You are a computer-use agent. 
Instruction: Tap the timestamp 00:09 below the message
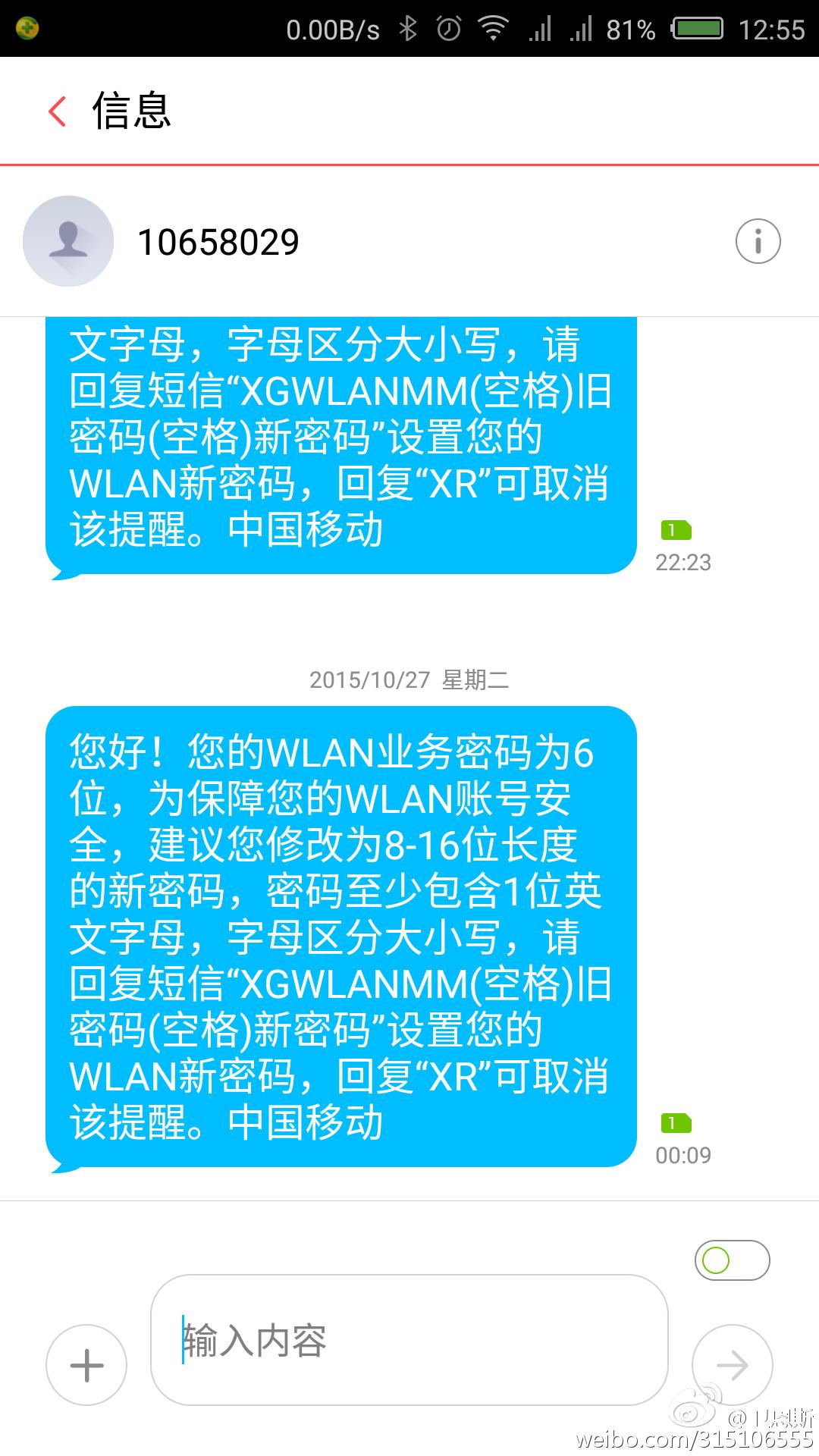[x=681, y=1155]
